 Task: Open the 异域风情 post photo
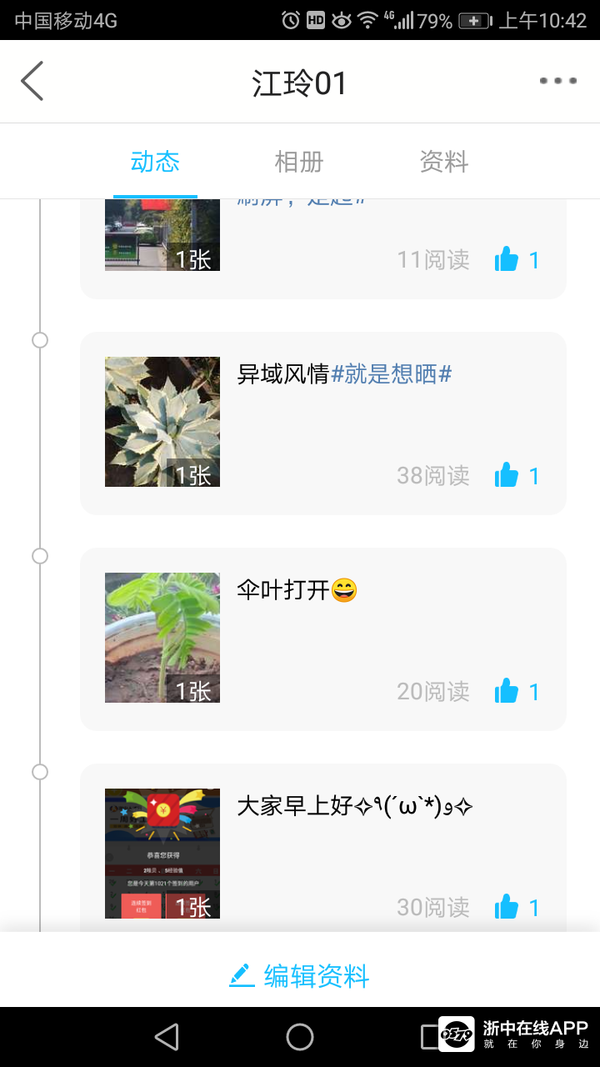click(162, 422)
